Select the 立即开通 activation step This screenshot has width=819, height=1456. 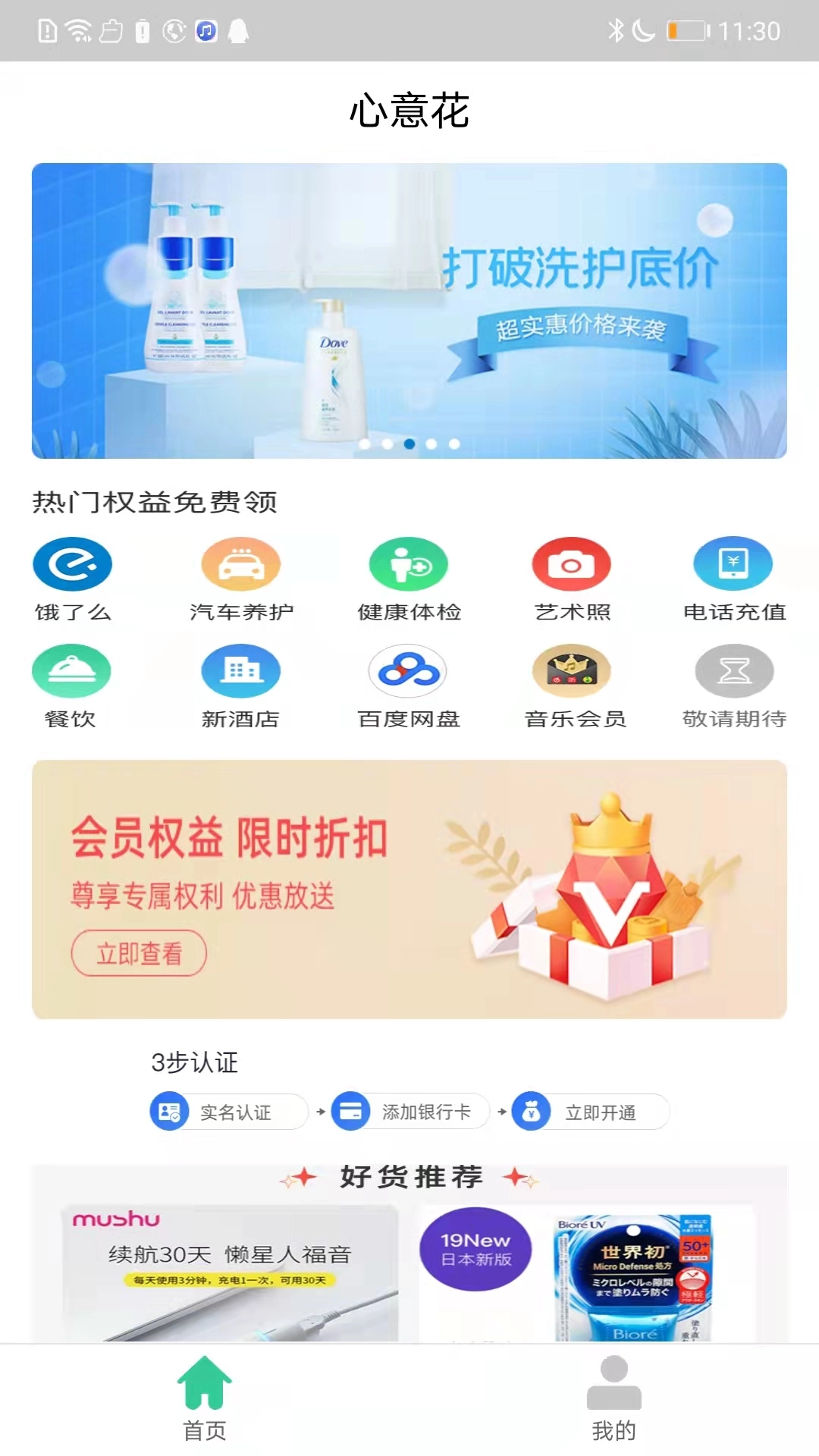pyautogui.click(x=590, y=1112)
